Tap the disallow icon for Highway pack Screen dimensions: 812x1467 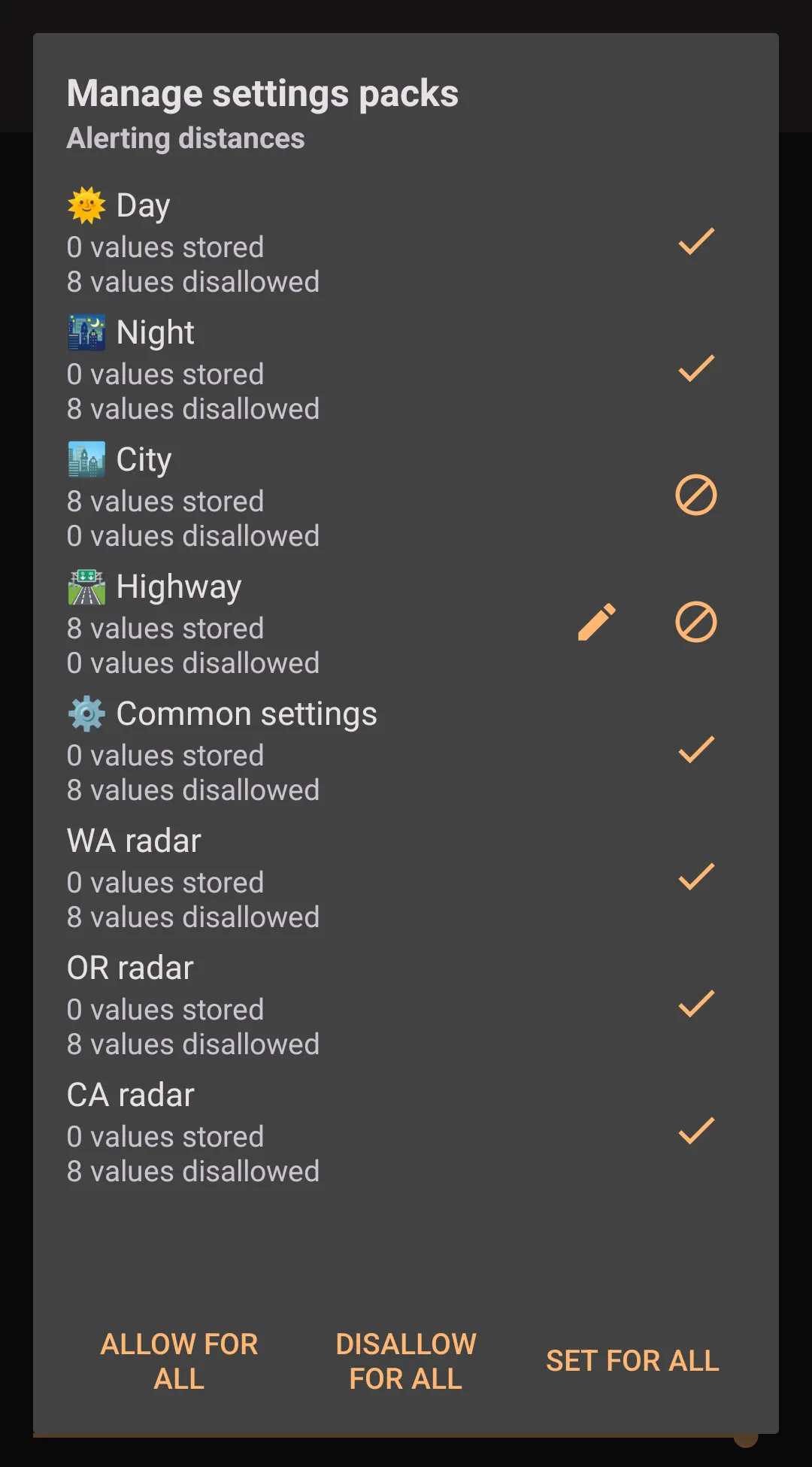coord(696,623)
